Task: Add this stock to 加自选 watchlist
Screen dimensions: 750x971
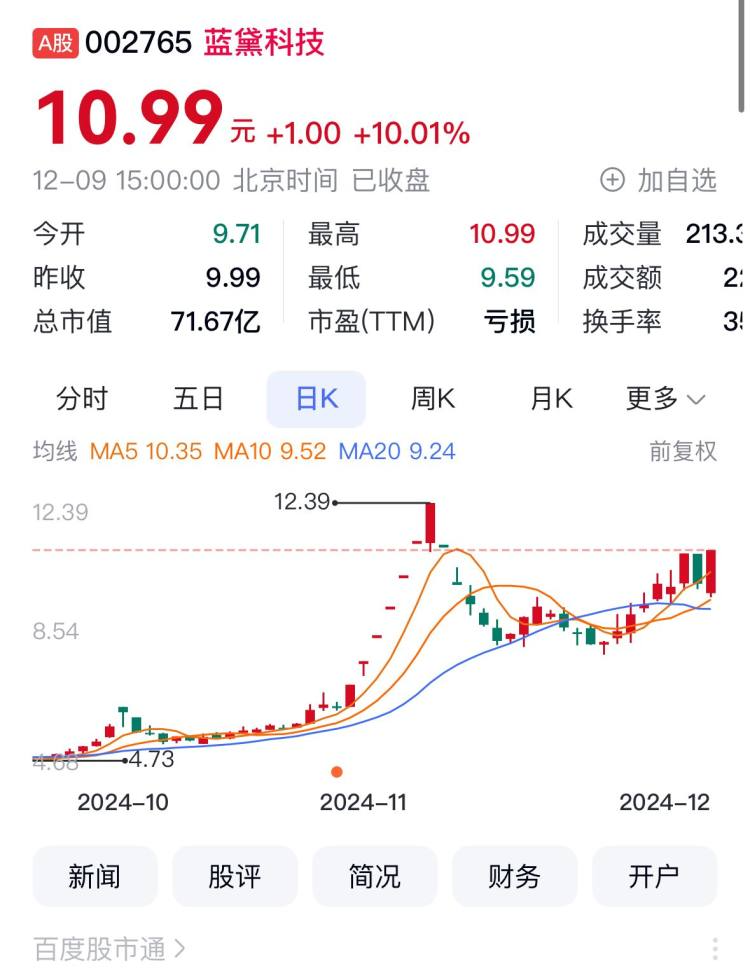Action: tap(658, 181)
